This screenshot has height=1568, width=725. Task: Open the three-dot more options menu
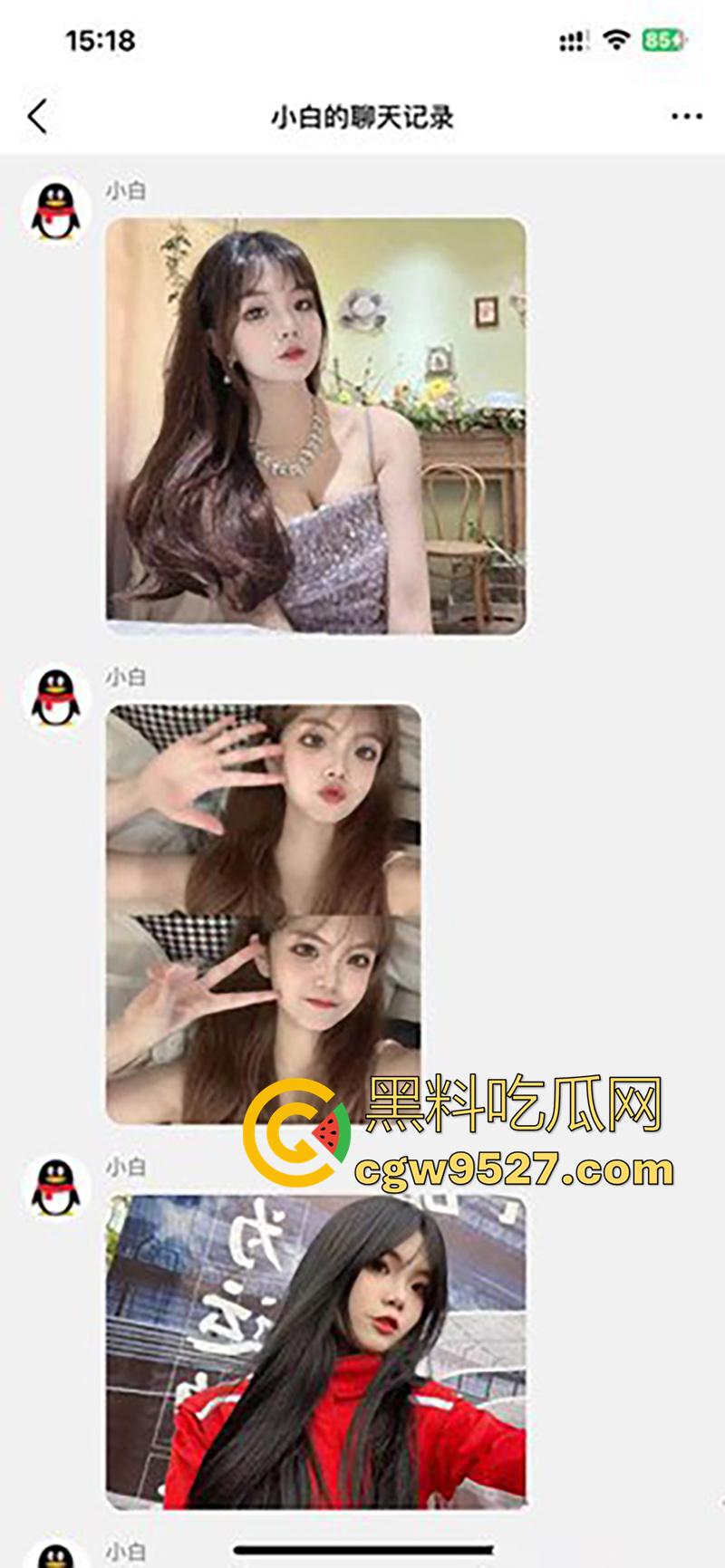(x=687, y=115)
